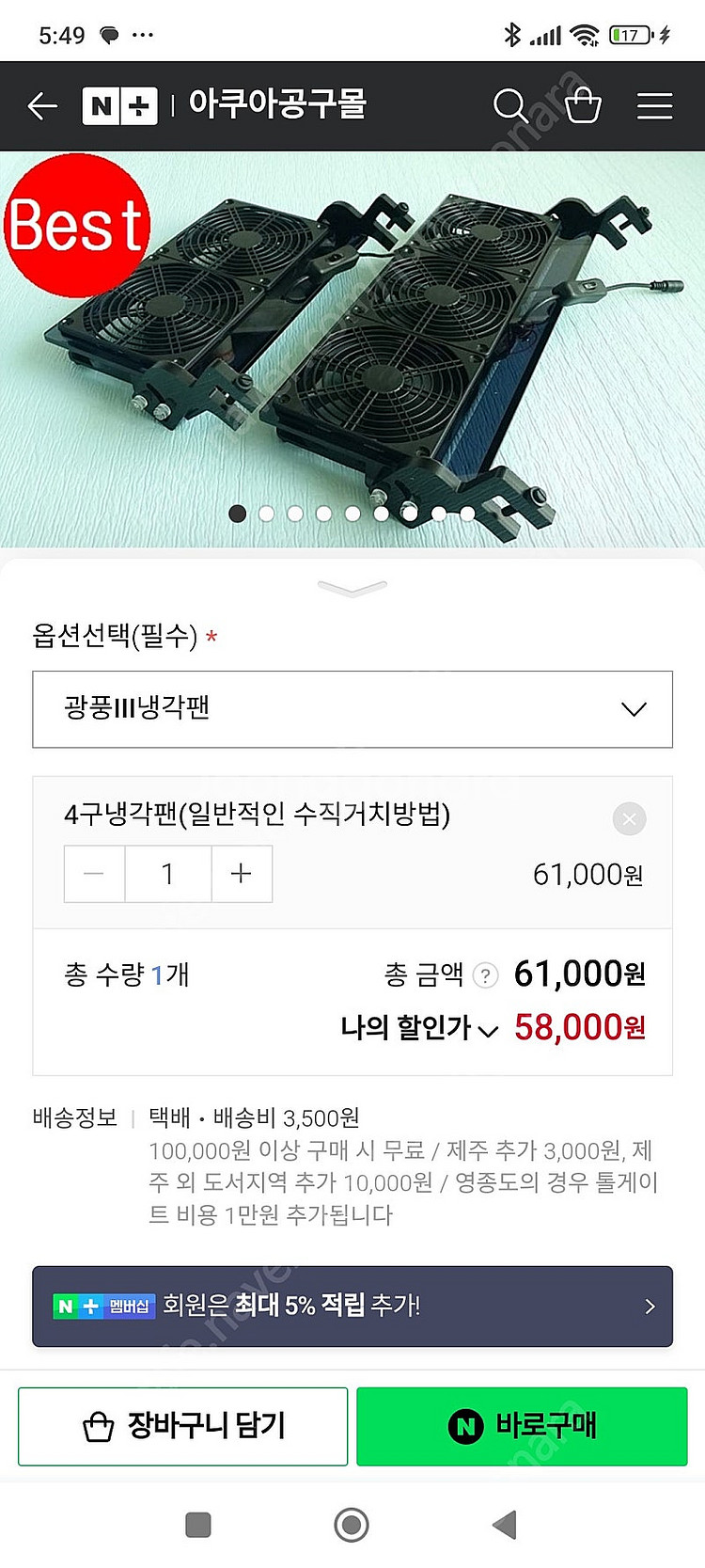Increase quantity with the plus button

coord(242,874)
